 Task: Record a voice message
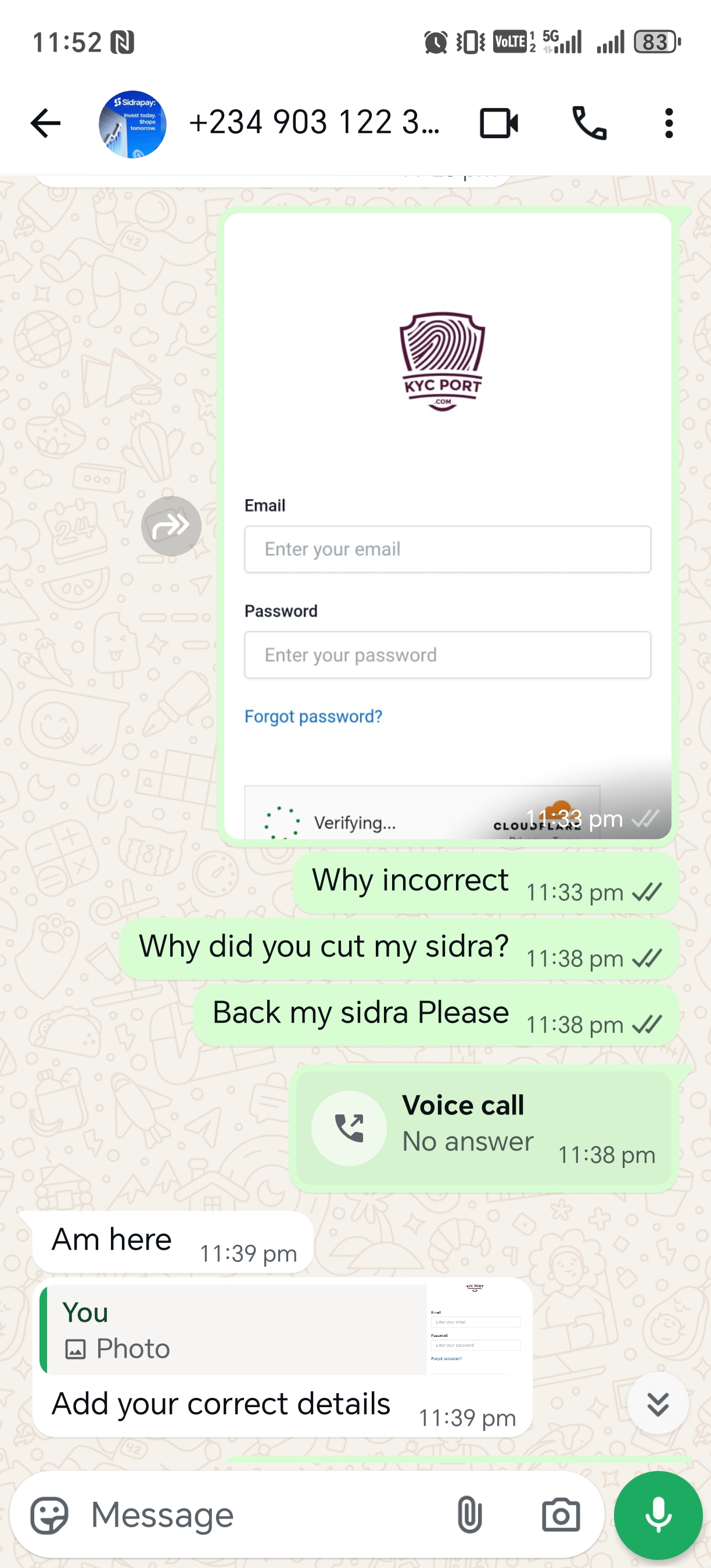tap(658, 1515)
